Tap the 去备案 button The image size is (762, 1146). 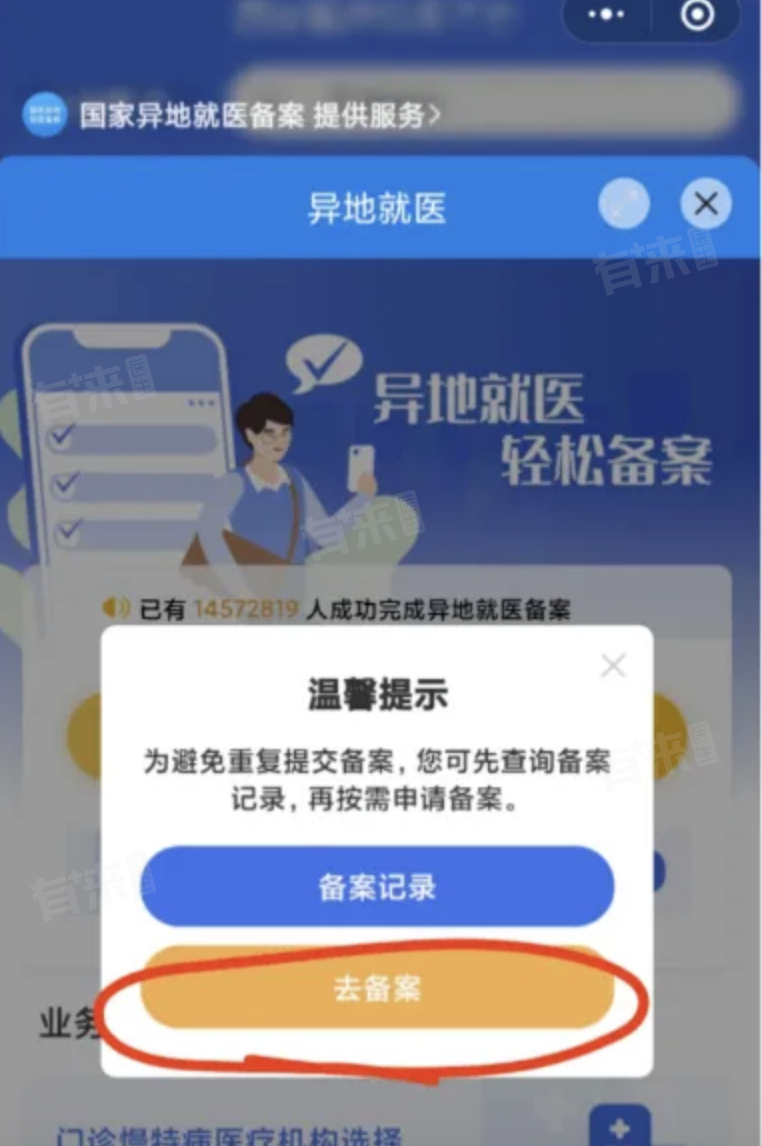click(x=377, y=988)
